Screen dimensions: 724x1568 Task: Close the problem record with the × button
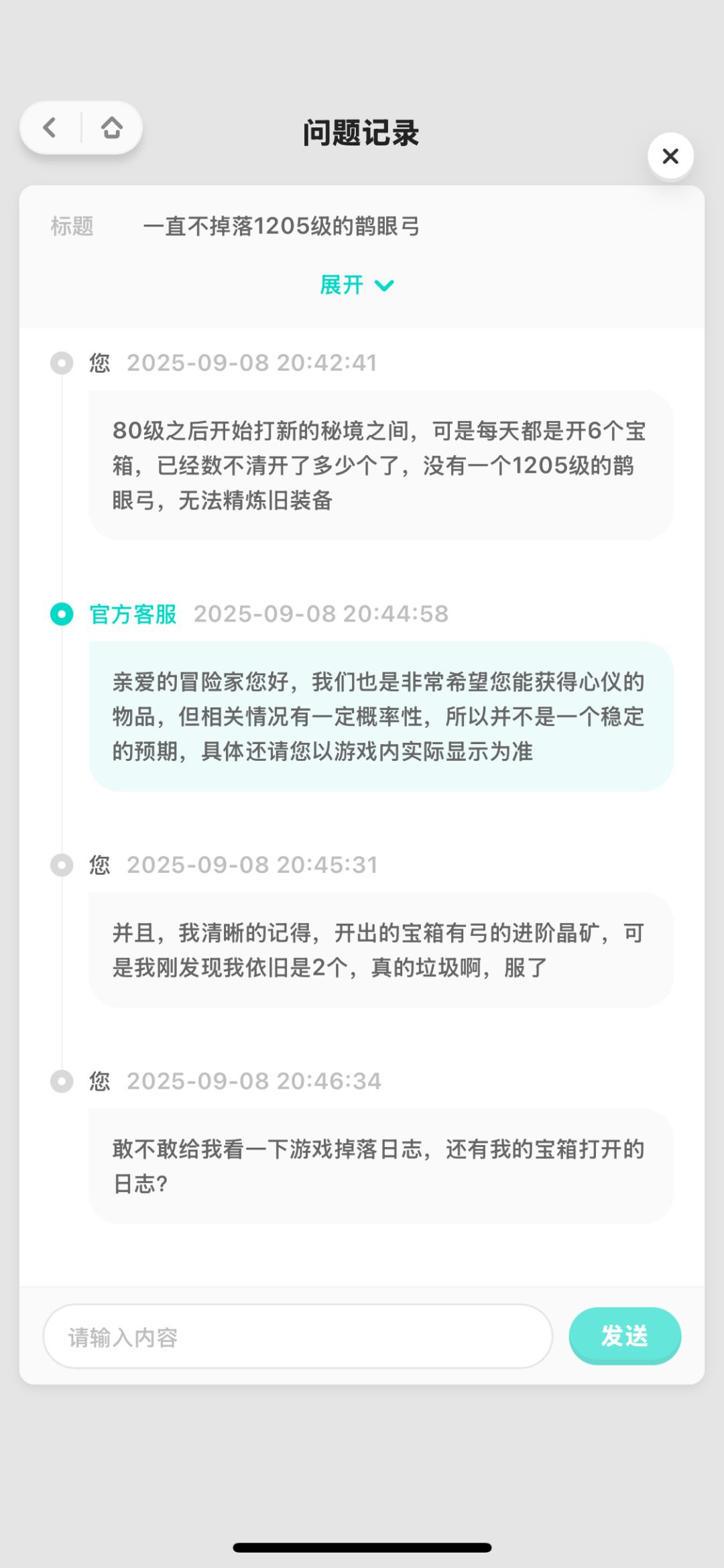click(670, 156)
